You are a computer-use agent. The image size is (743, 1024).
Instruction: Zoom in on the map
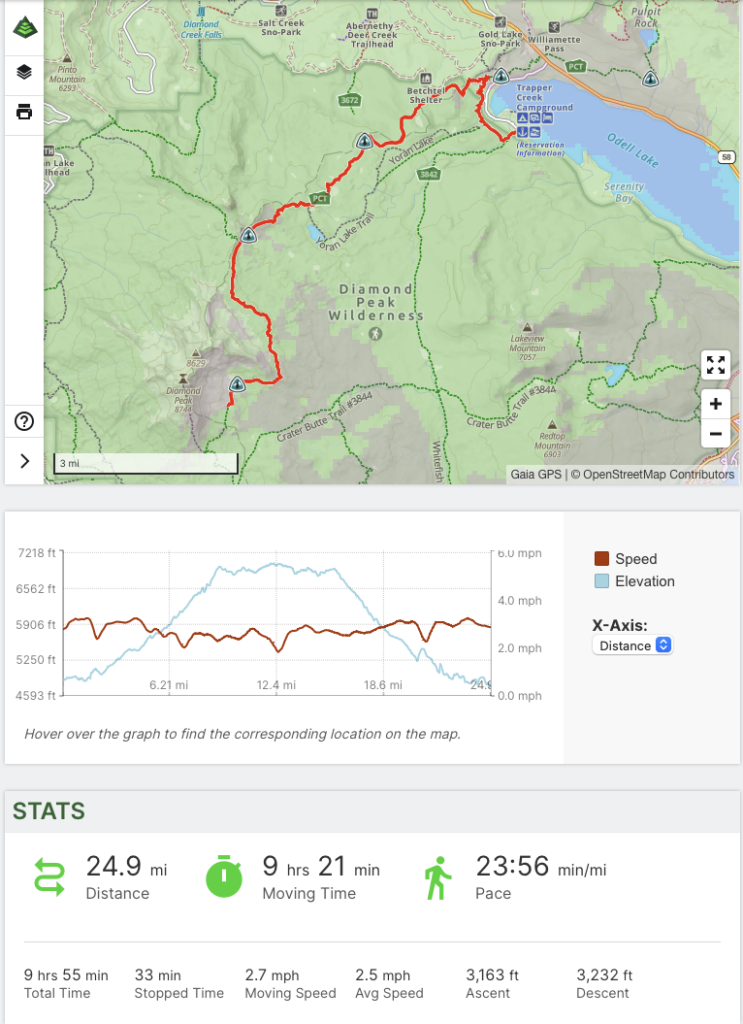715,404
